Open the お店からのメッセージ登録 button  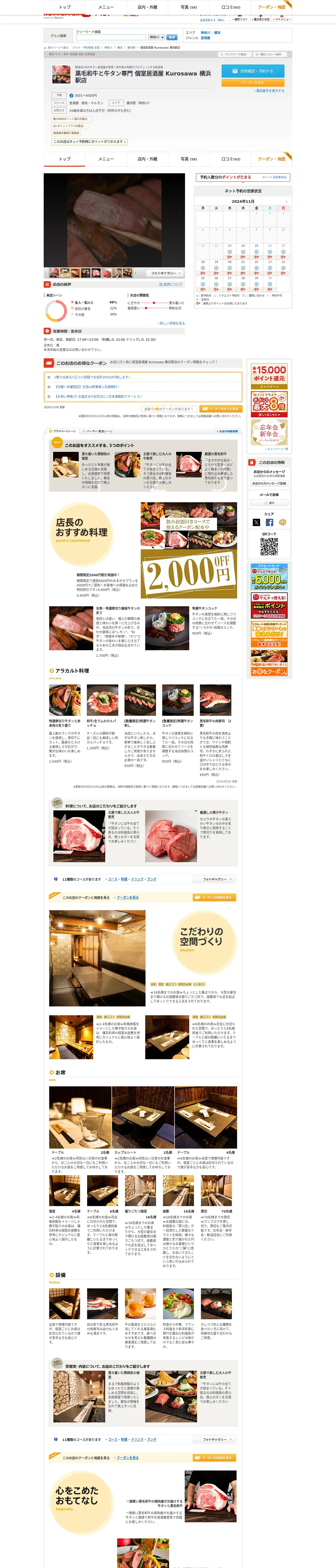coord(270,483)
